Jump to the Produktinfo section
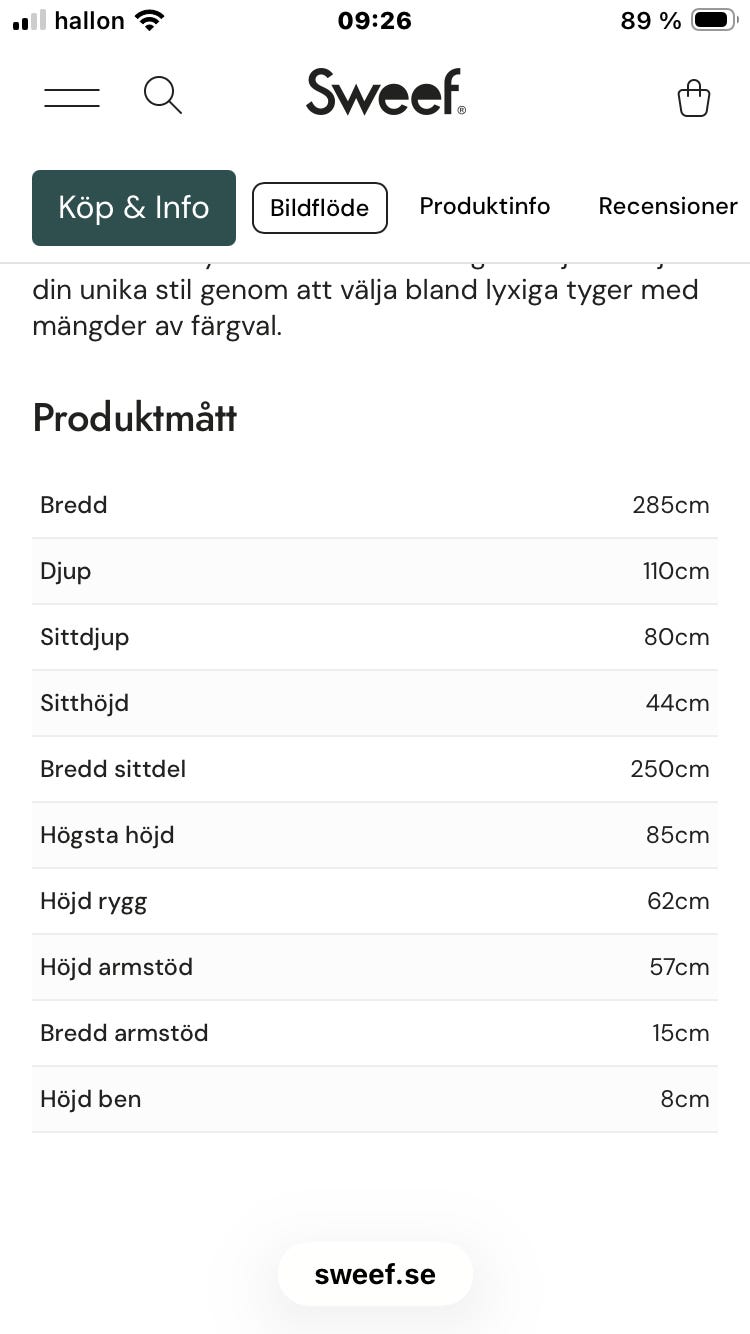 [485, 206]
